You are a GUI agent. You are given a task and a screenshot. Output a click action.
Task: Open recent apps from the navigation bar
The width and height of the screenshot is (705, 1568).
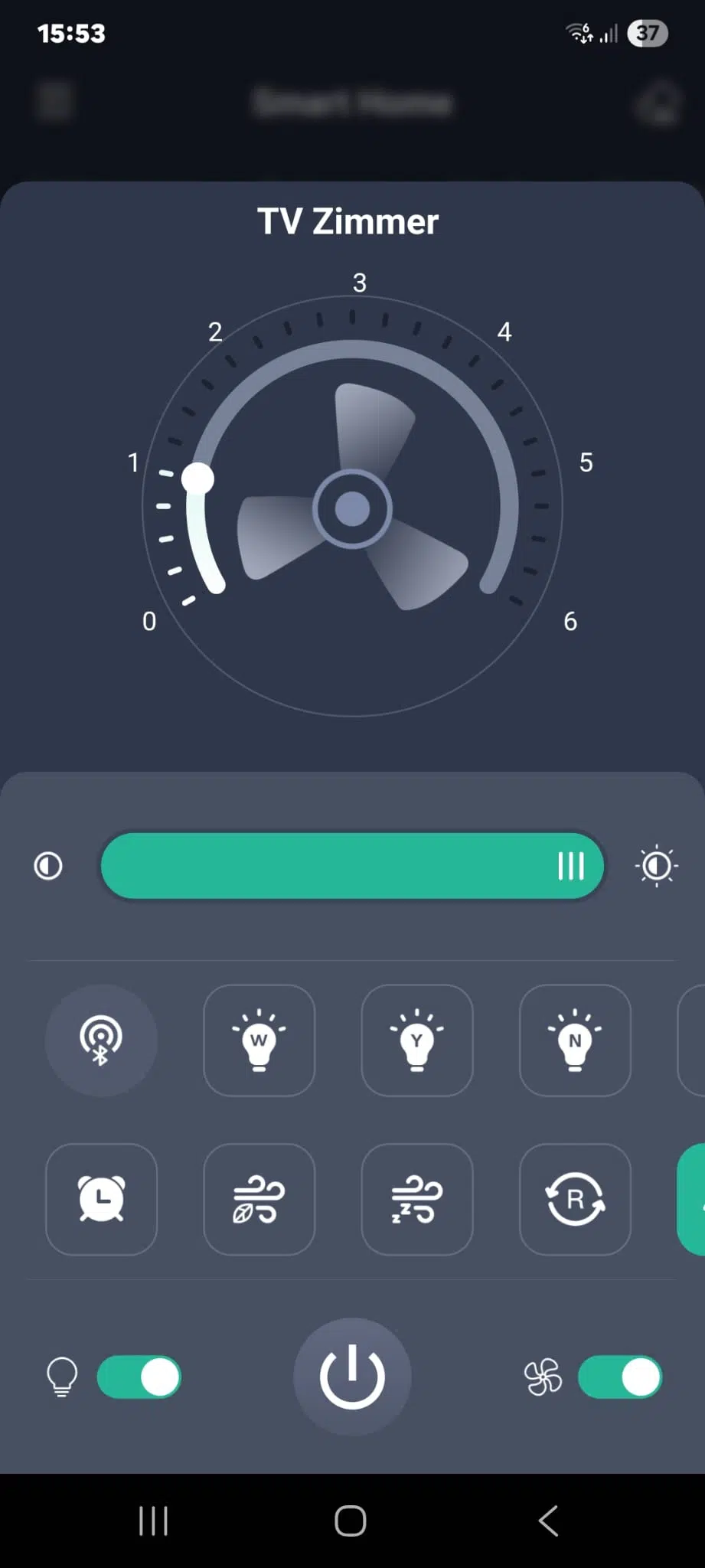tap(153, 1521)
